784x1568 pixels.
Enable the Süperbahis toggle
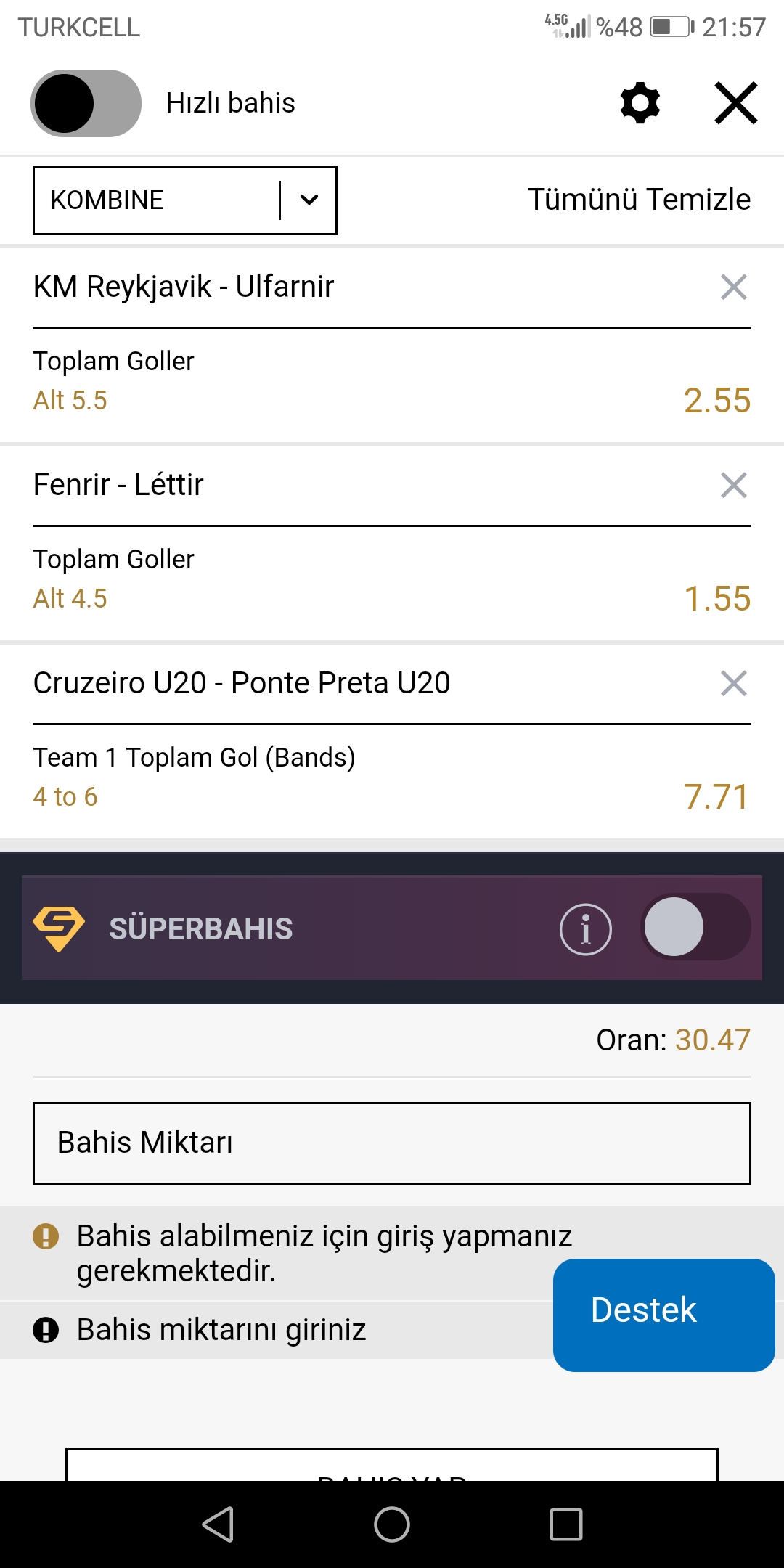click(x=695, y=927)
